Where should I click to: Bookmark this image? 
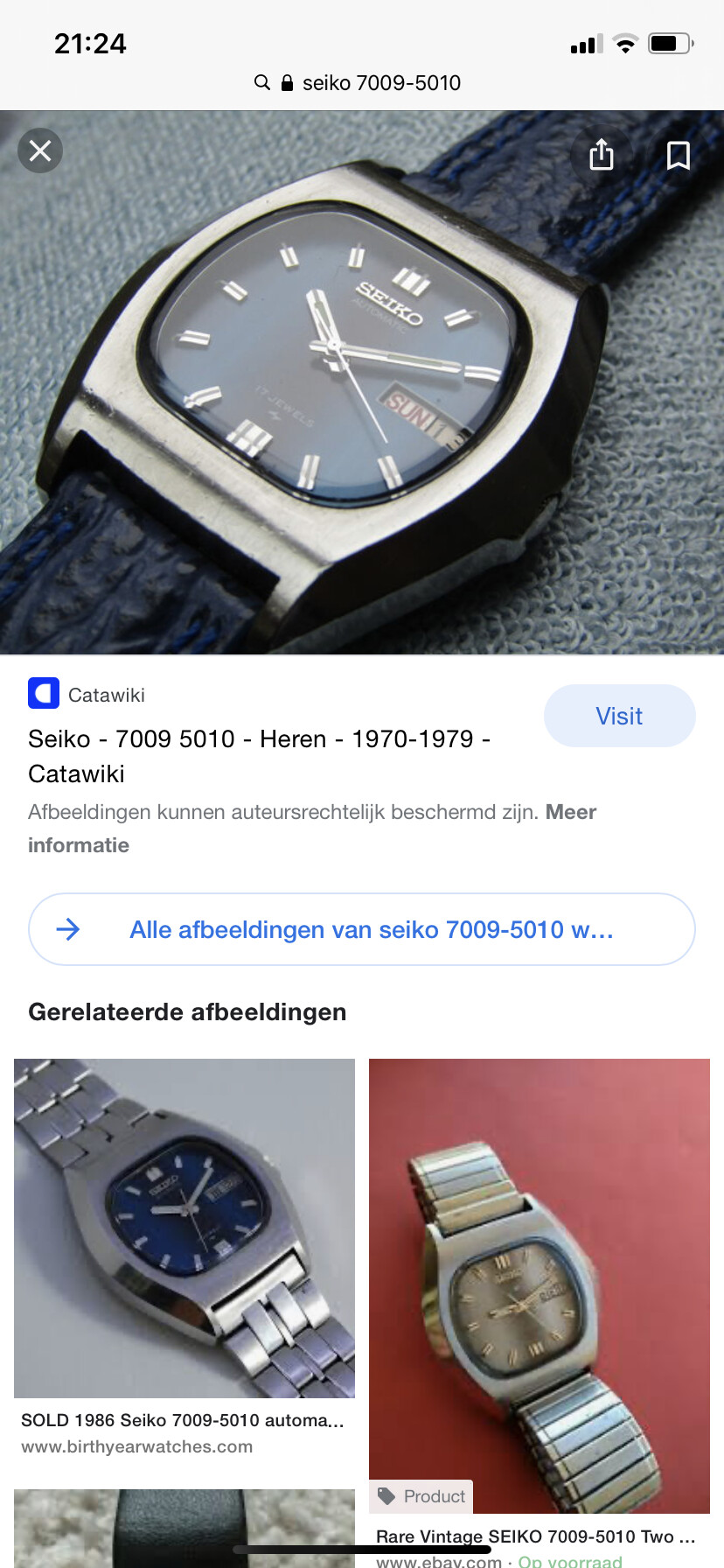[x=679, y=155]
